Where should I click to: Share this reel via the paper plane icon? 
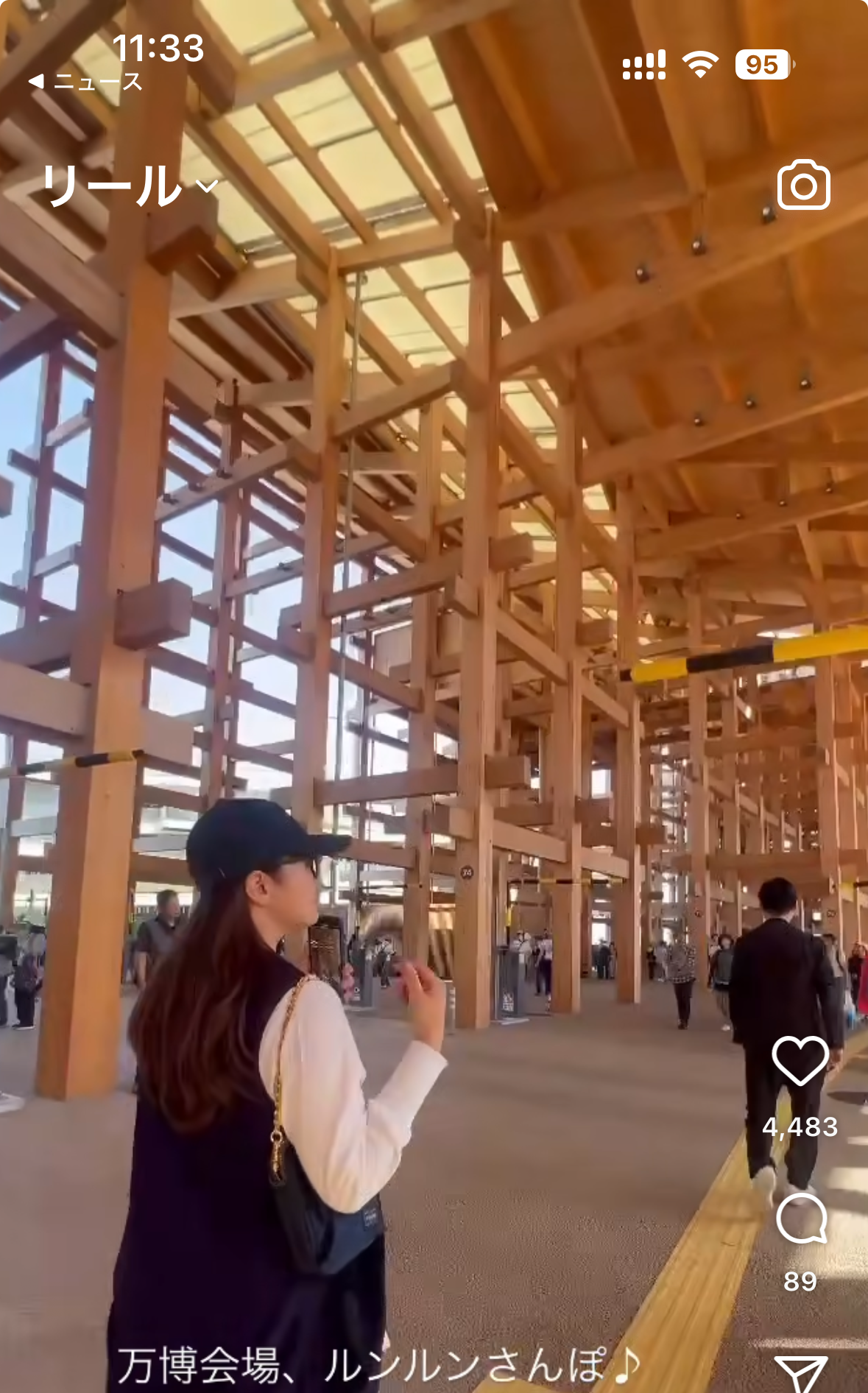pyautogui.click(x=801, y=1374)
